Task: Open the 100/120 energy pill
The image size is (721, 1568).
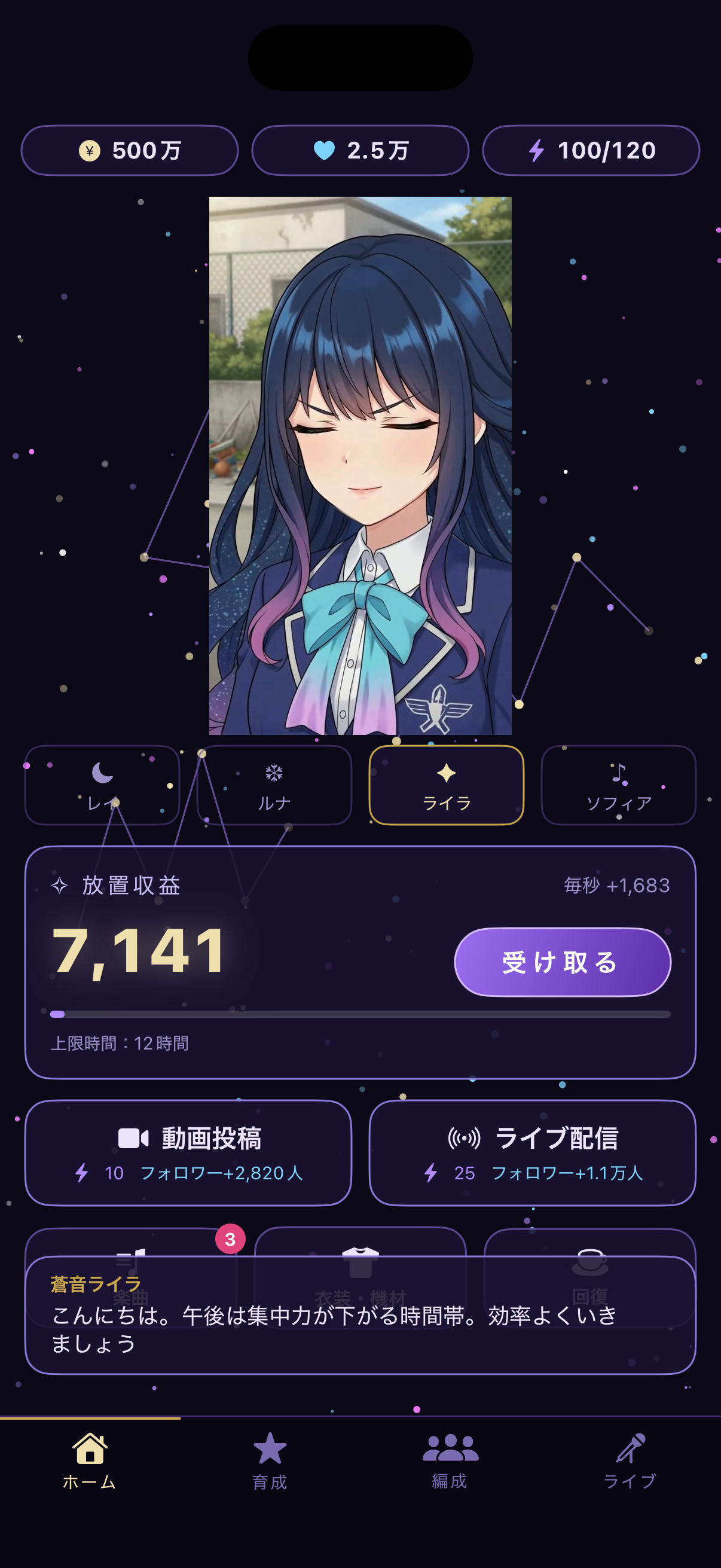Action: point(591,150)
